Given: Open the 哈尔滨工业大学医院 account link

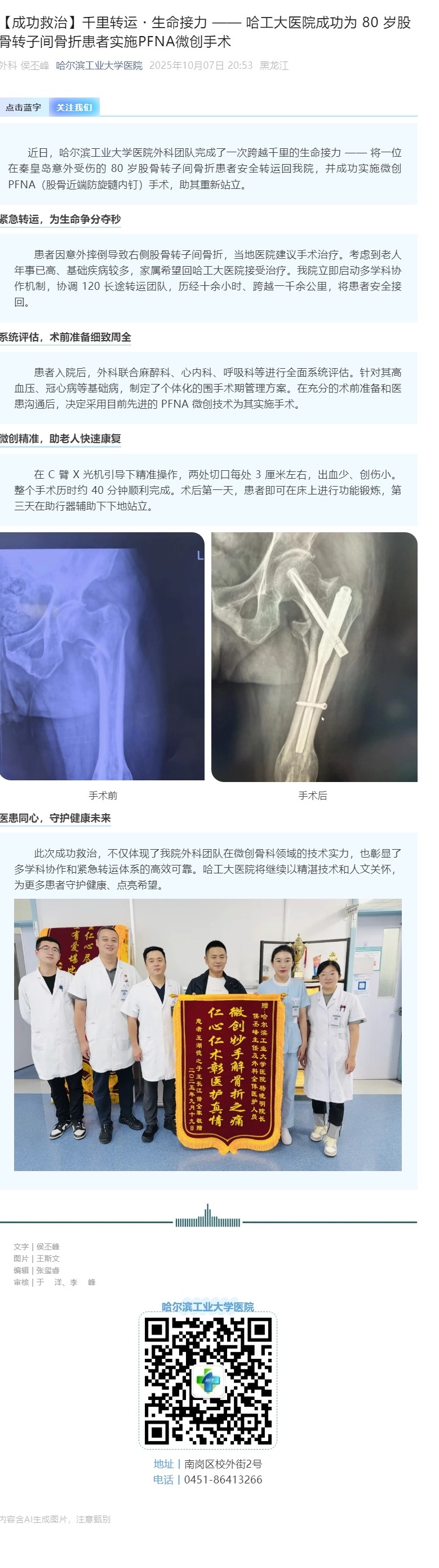Looking at the screenshot, I should pyautogui.click(x=99, y=65).
